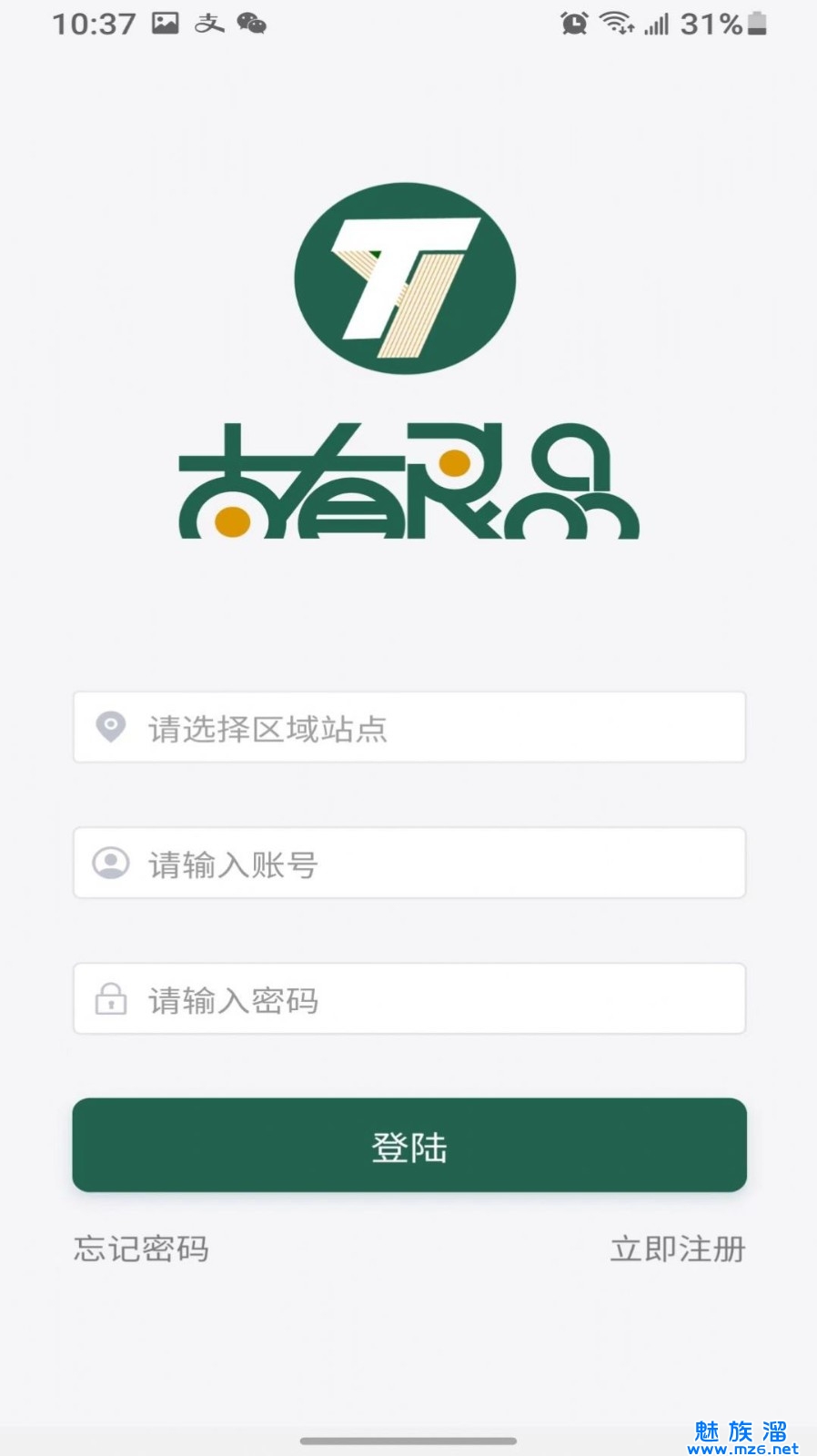
Task: Focus the 请输入账号 account field
Action: click(x=409, y=864)
